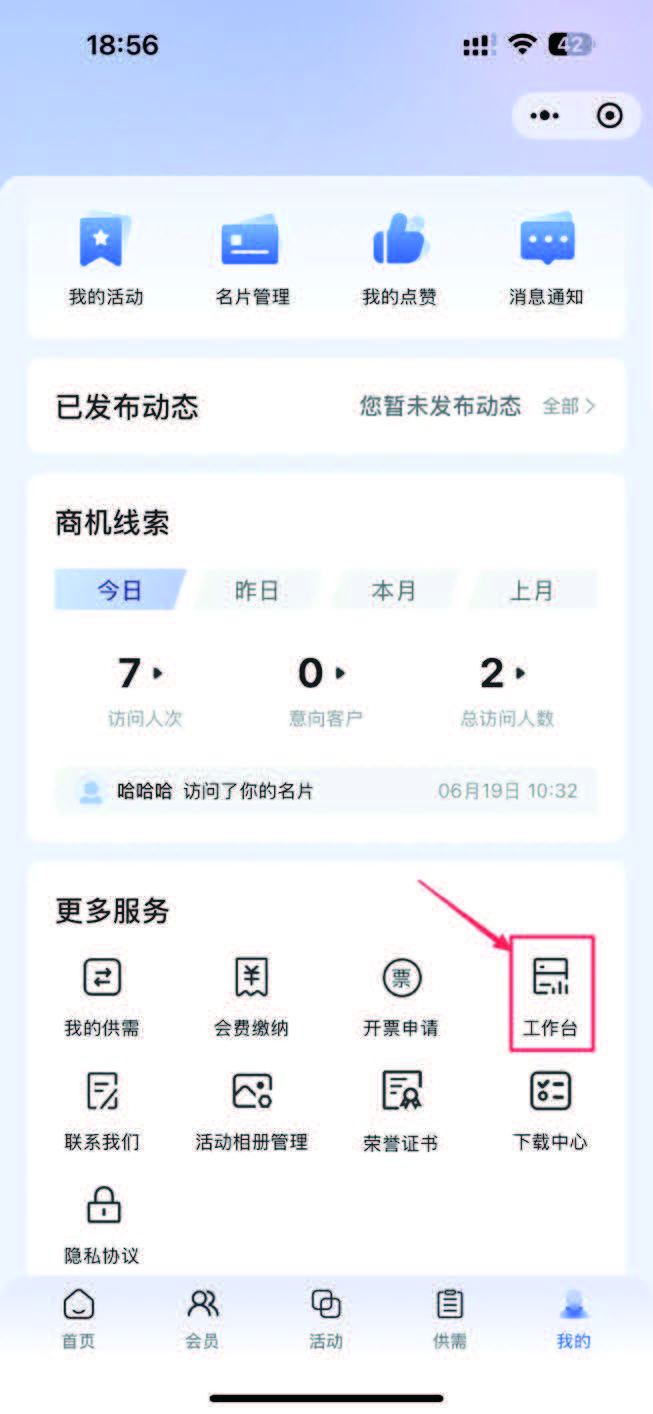
Task: Open 消息通知
Action: 546,259
